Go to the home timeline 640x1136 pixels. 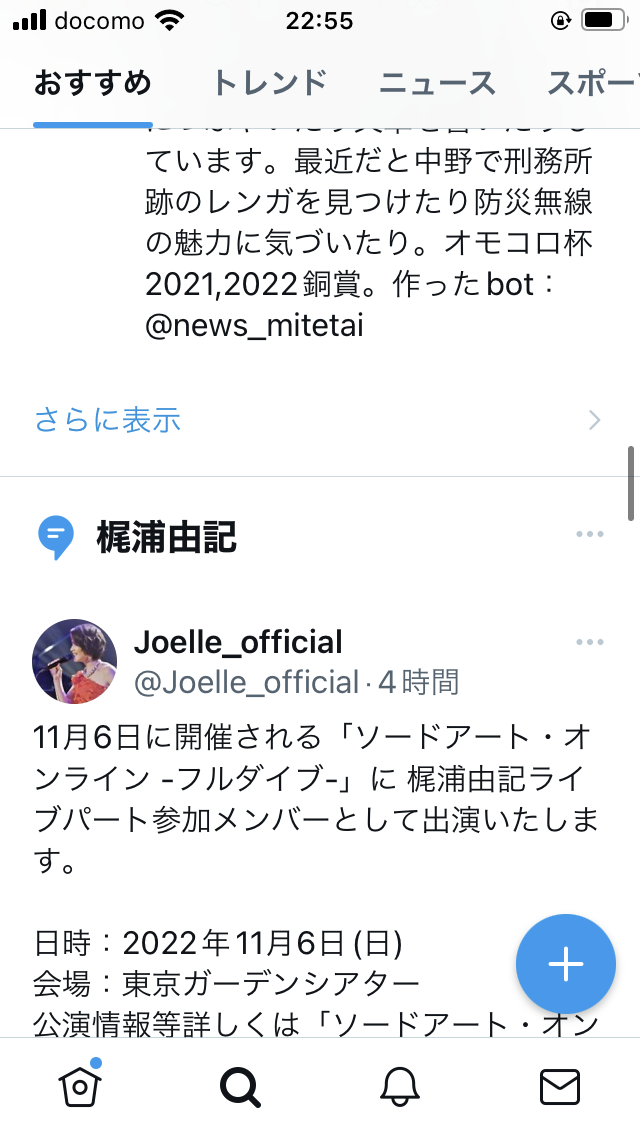[x=78, y=1086]
